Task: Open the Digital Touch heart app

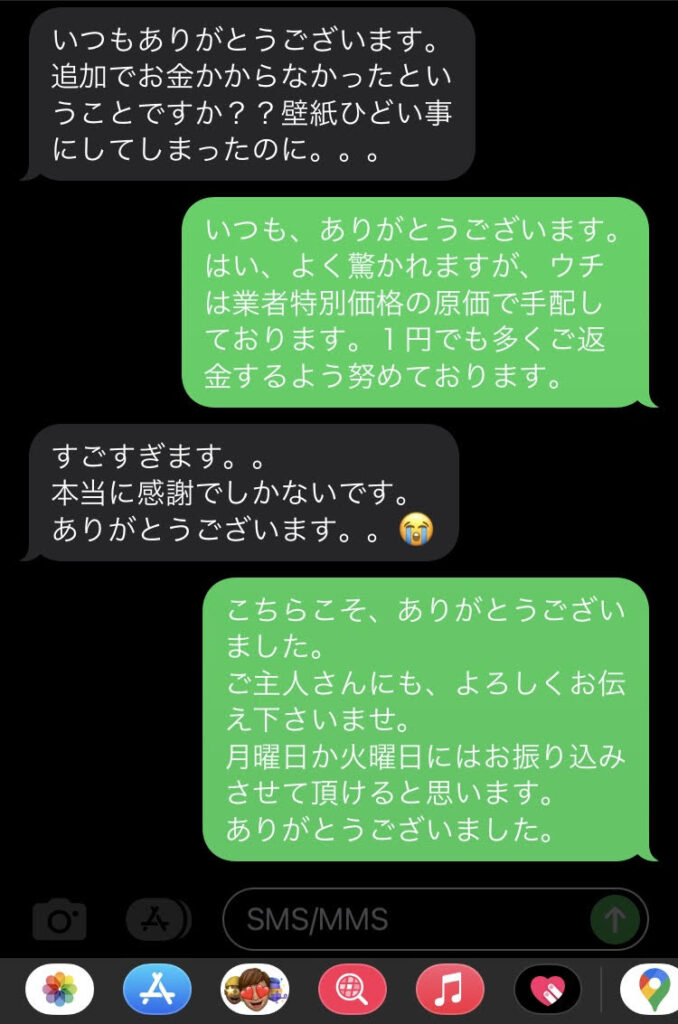Action: pyautogui.click(x=547, y=990)
